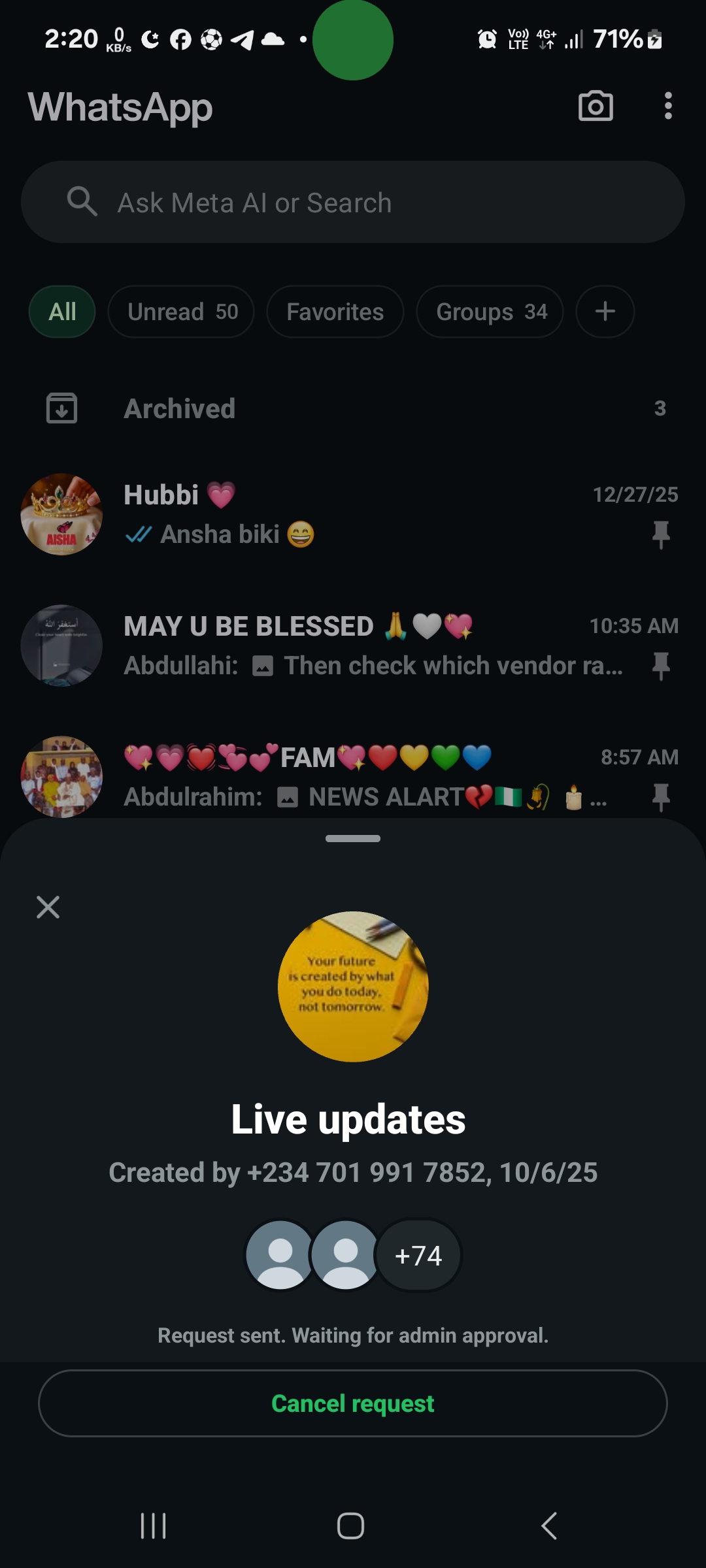Image resolution: width=706 pixels, height=1568 pixels.
Task: Open the camera icon in WhatsApp header
Action: (596, 106)
